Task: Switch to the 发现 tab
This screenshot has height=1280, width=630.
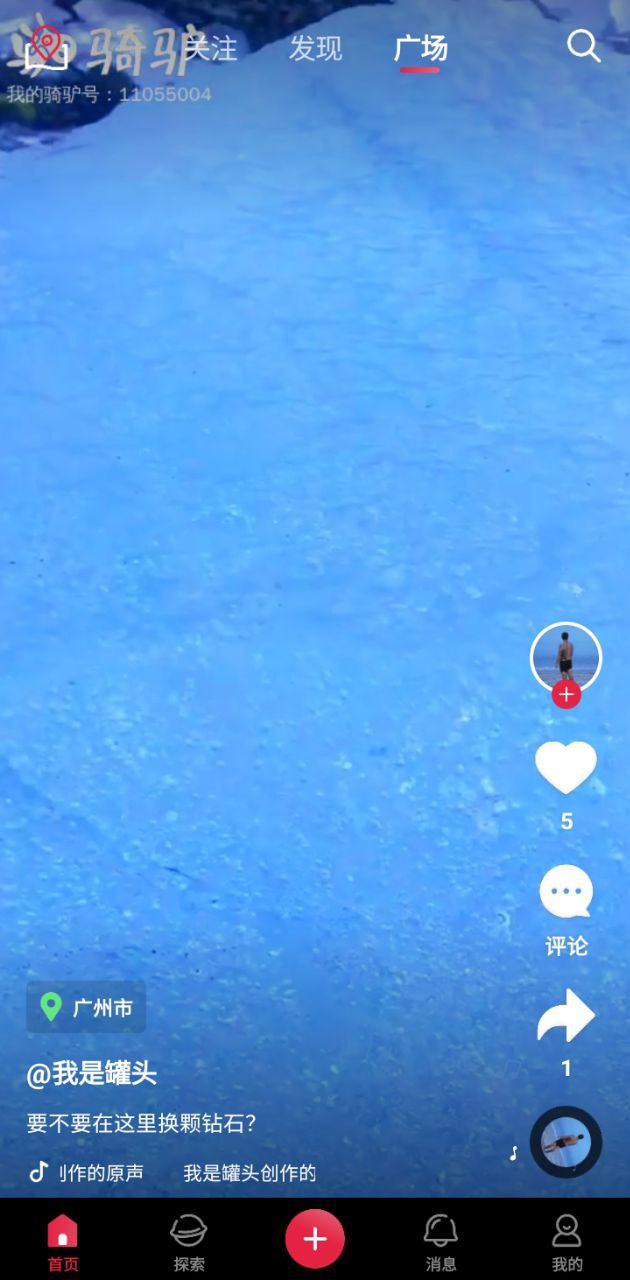Action: 315,48
